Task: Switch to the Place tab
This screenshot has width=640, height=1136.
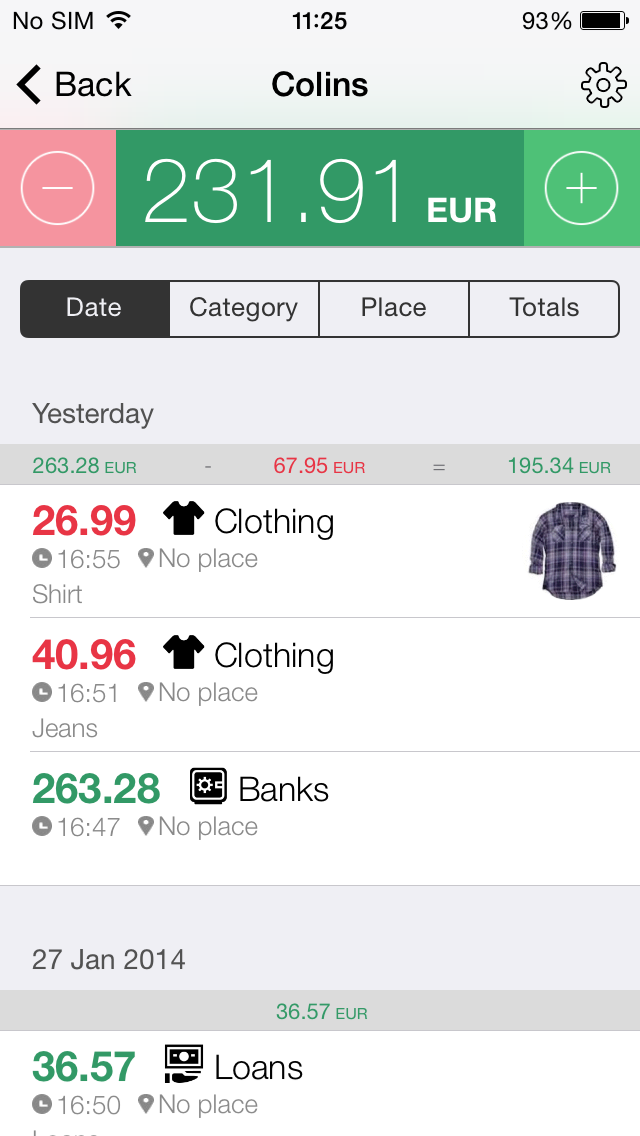Action: coord(393,308)
